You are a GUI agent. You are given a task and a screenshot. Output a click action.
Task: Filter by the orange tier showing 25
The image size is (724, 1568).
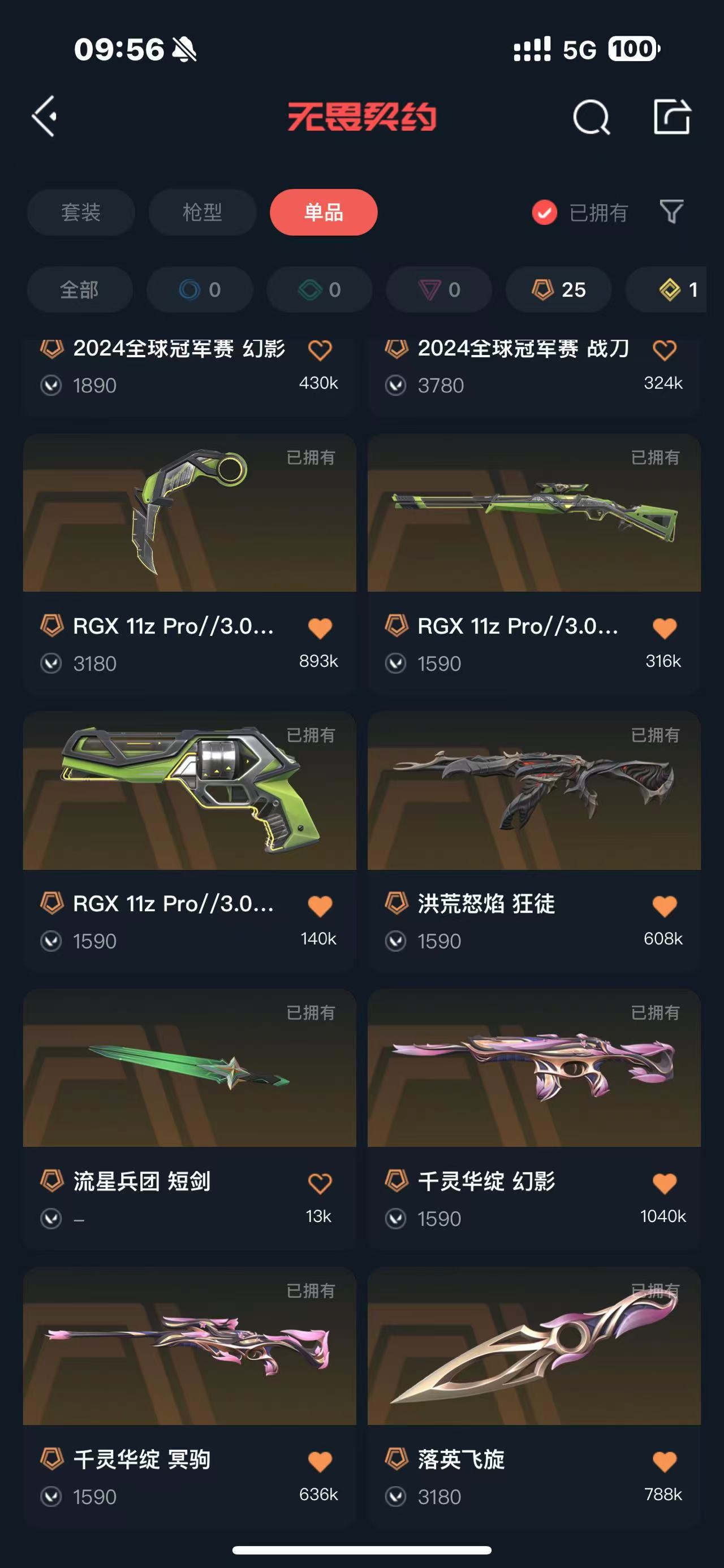pyautogui.click(x=558, y=290)
